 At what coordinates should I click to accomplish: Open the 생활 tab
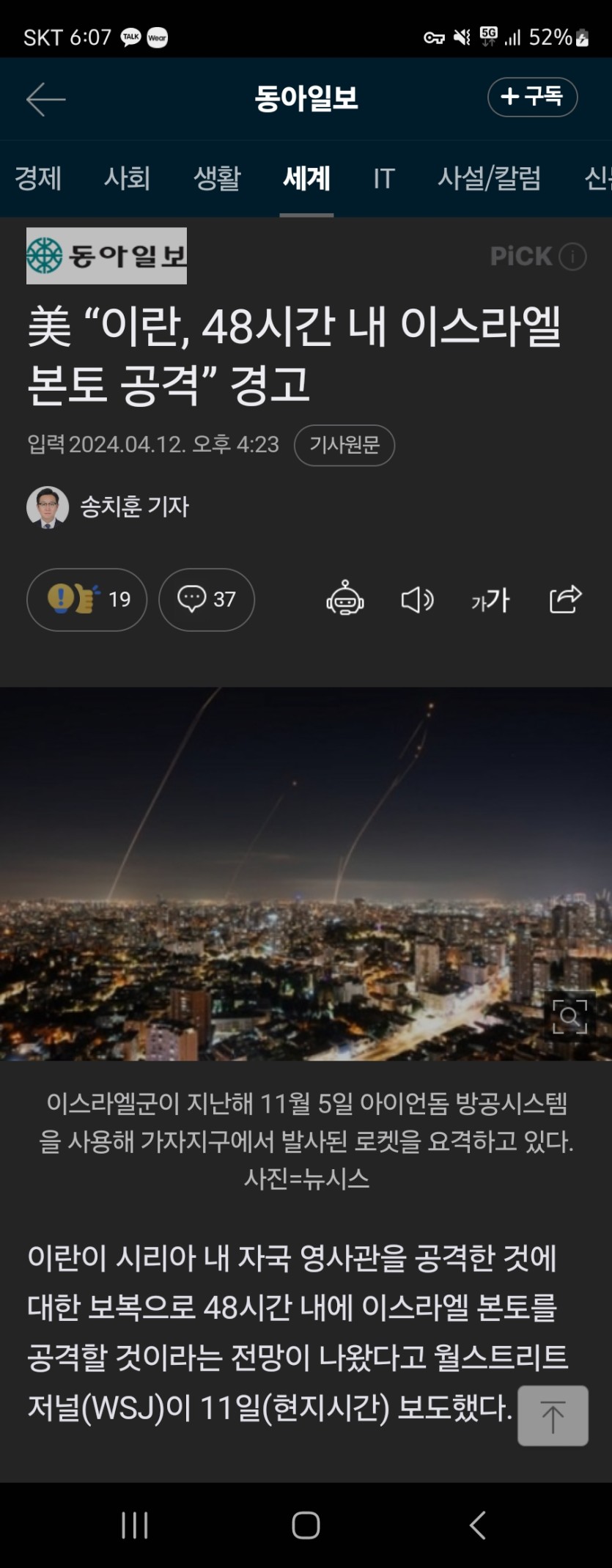point(217,178)
